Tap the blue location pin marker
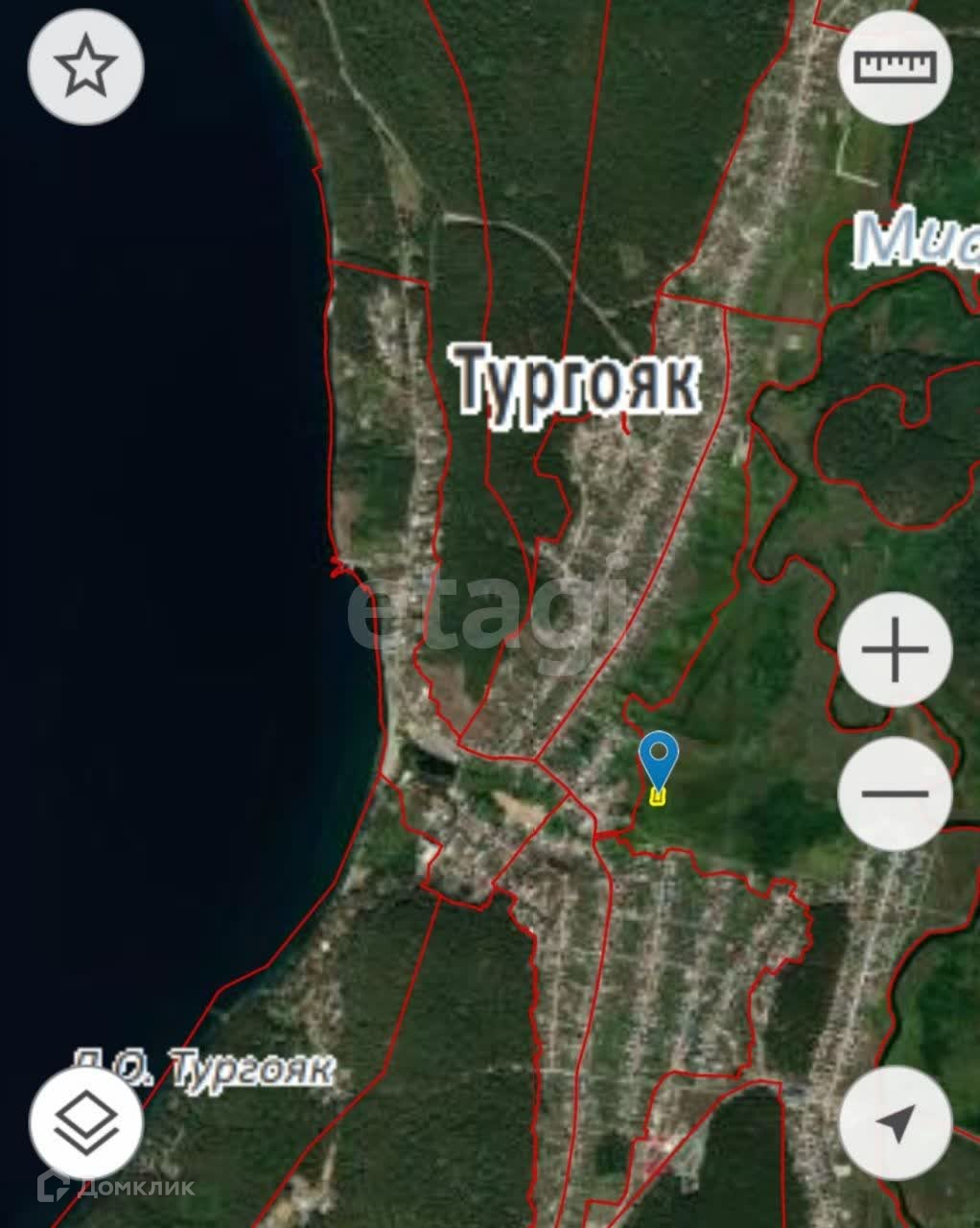 pos(659,762)
